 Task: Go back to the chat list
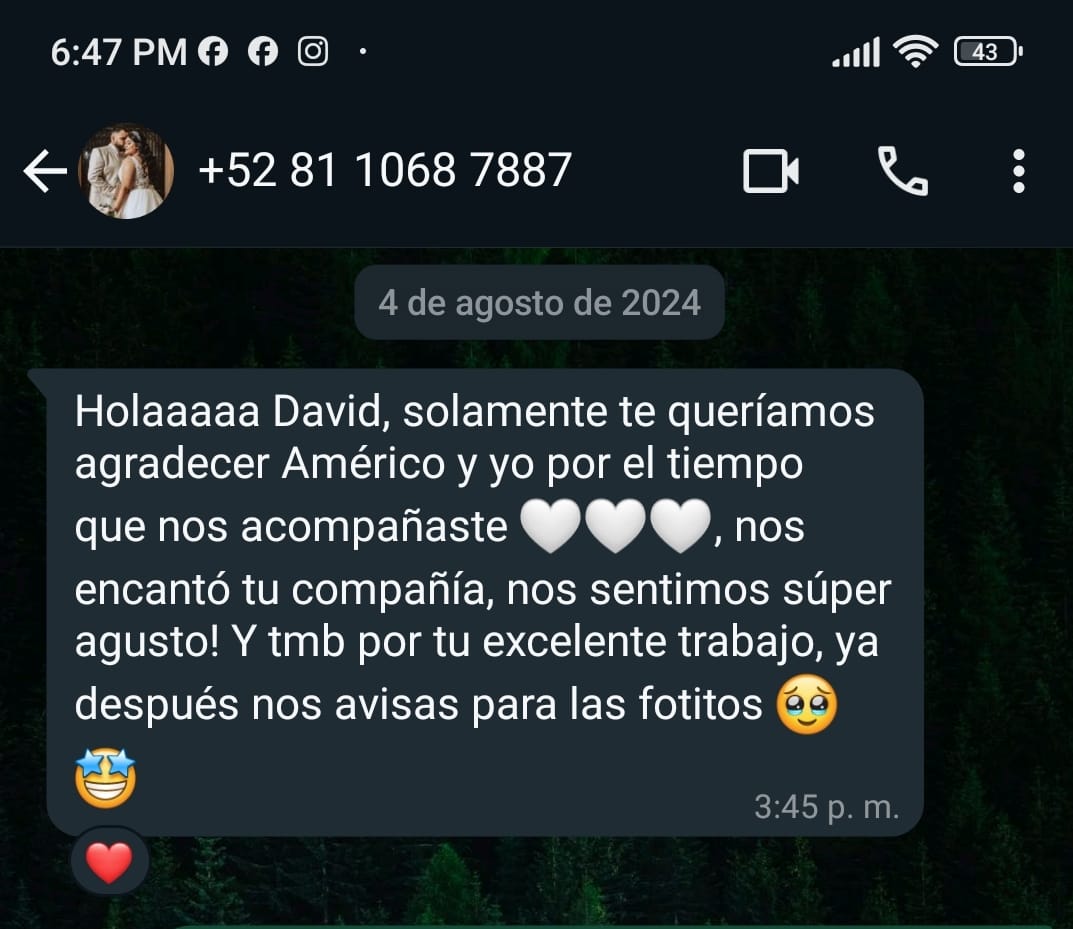(44, 172)
